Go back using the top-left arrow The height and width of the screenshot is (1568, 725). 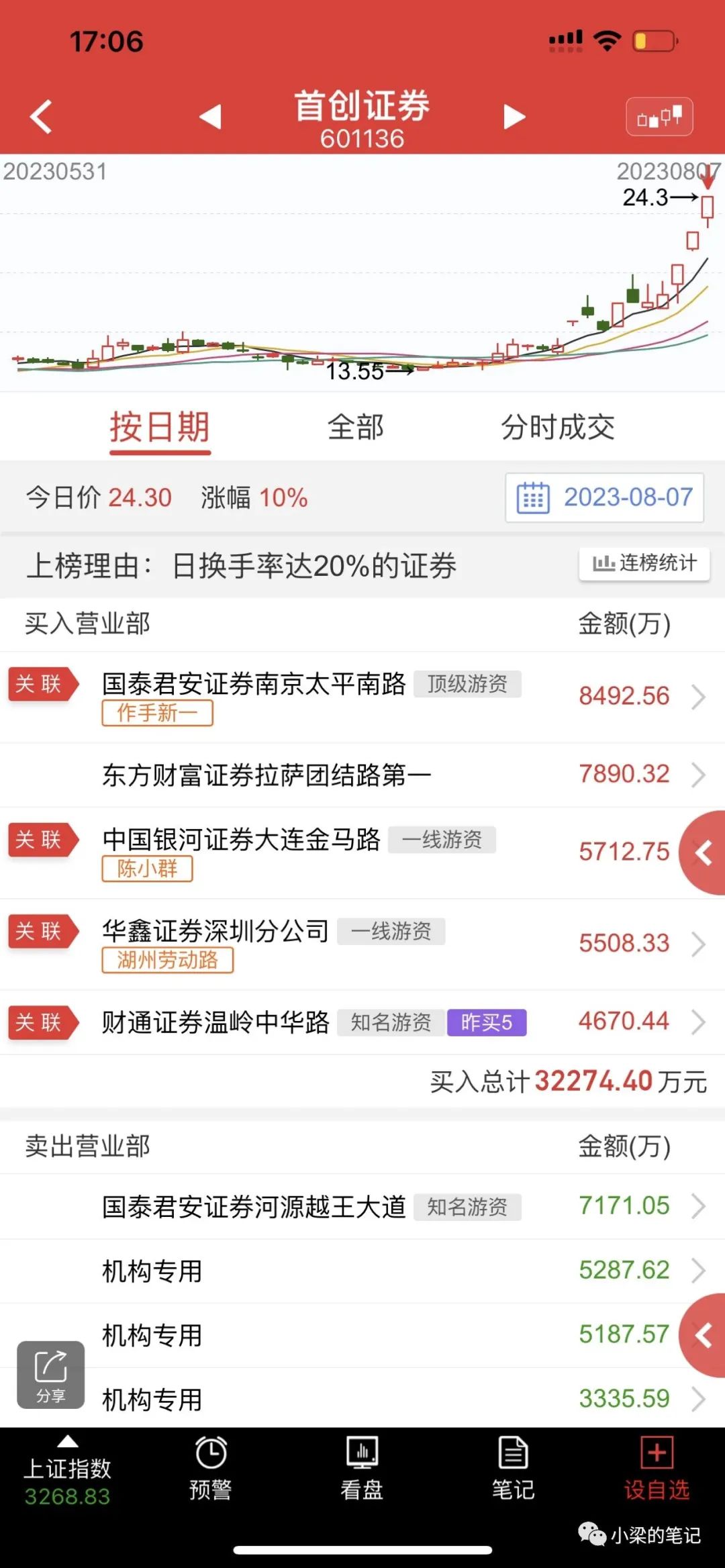41,117
